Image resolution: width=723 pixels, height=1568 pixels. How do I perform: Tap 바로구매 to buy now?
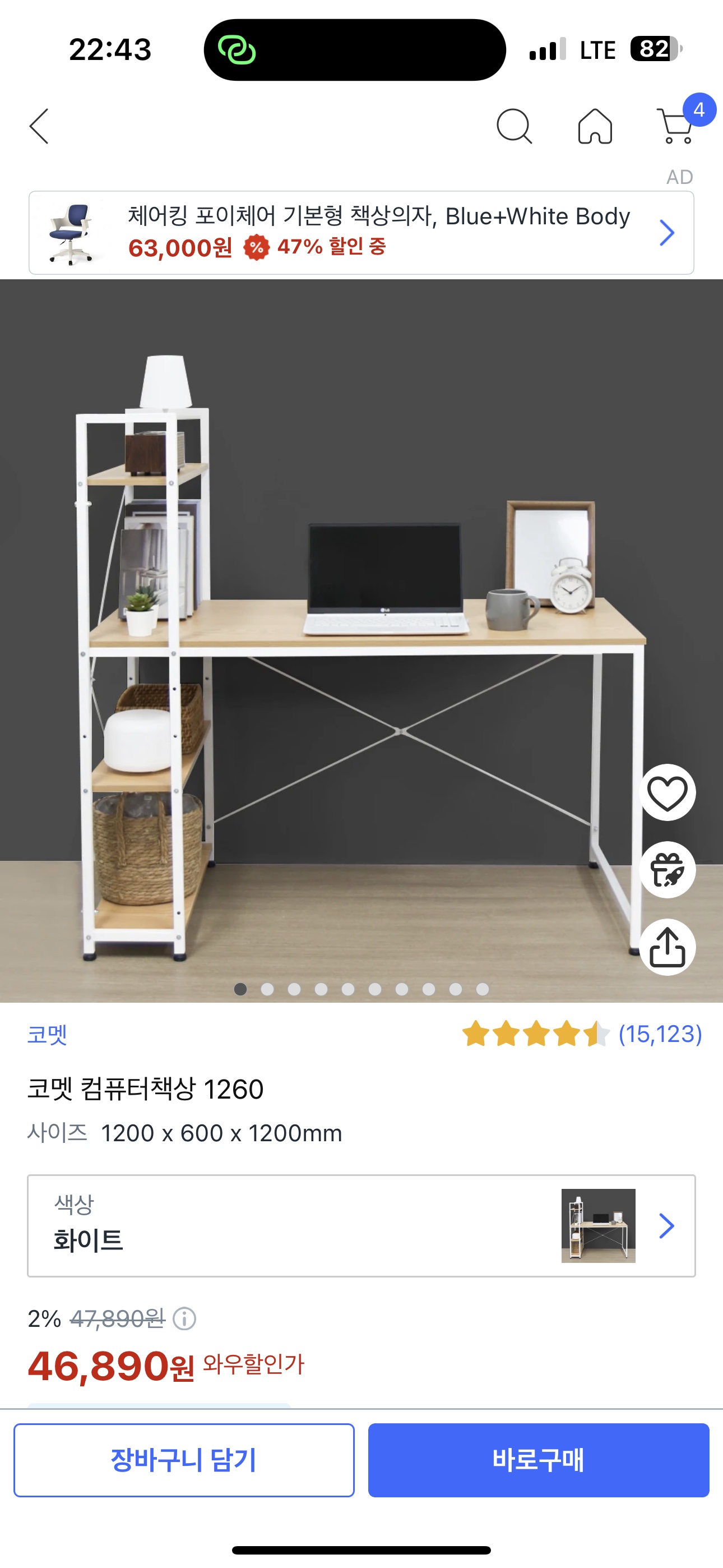click(538, 1460)
